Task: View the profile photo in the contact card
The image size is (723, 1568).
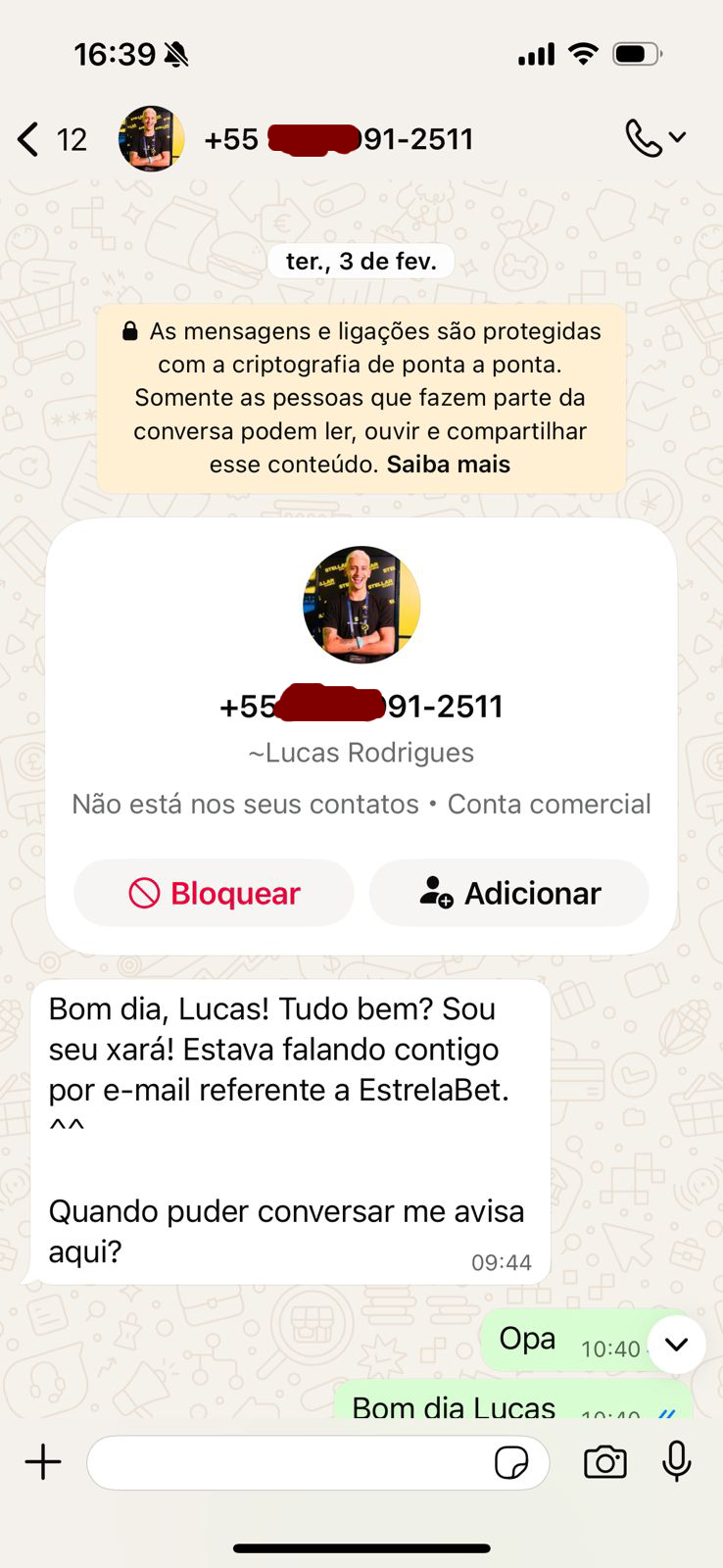Action: click(x=361, y=605)
